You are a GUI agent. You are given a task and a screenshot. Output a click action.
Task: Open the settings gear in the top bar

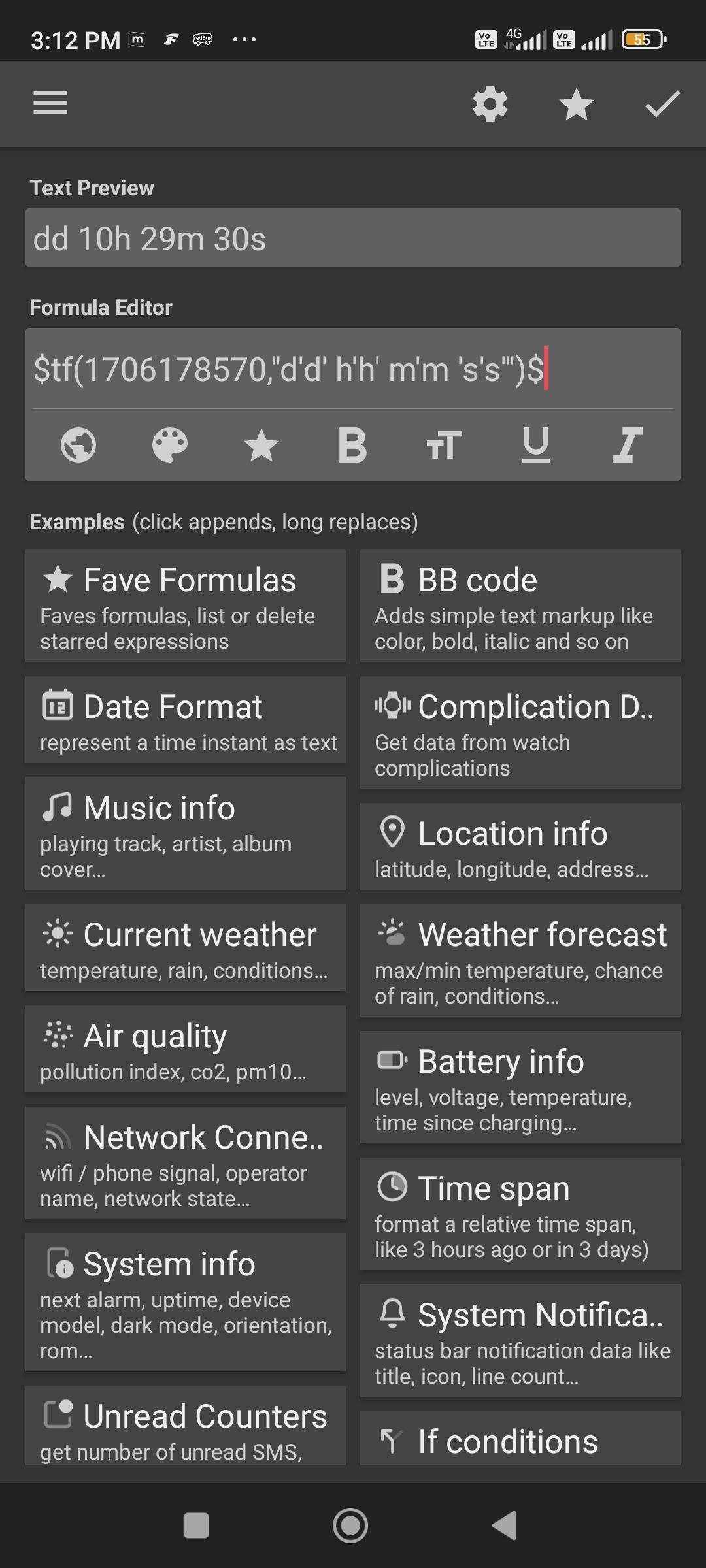489,104
